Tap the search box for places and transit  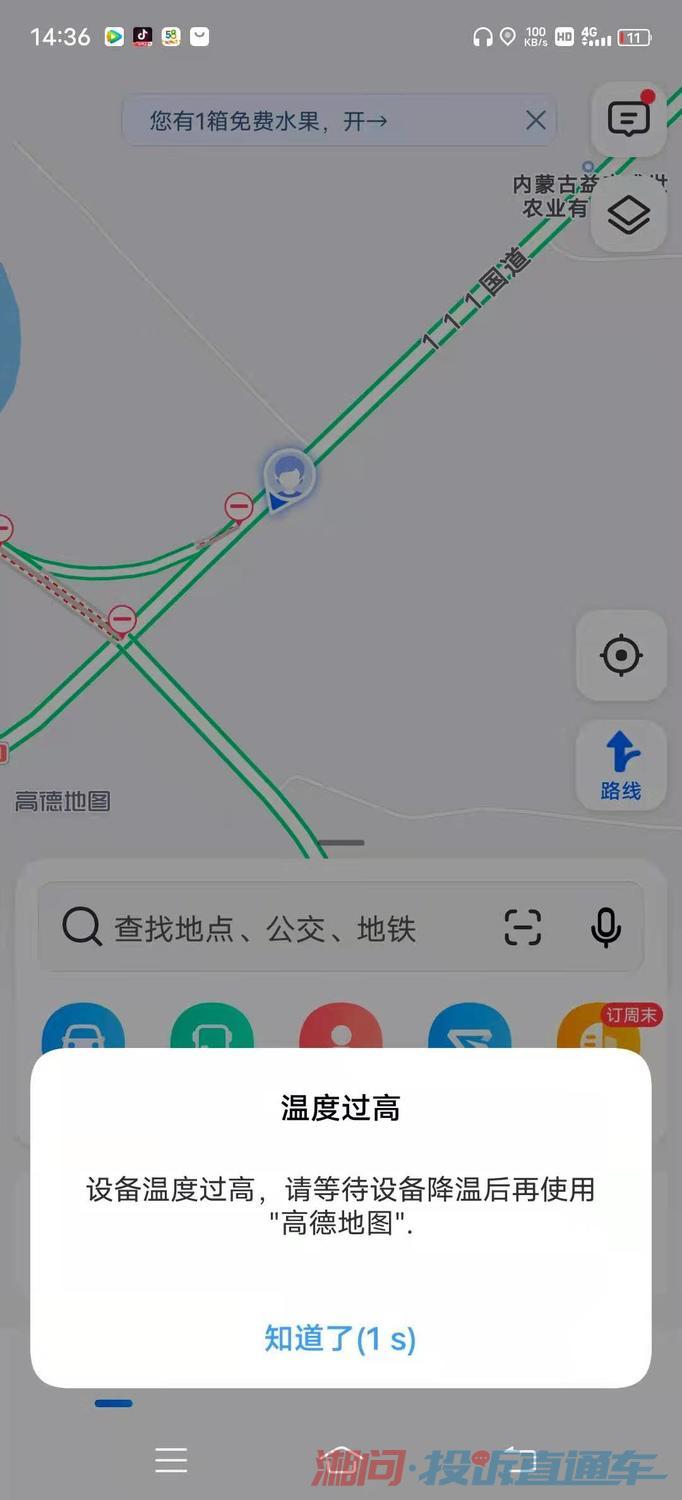pyautogui.click(x=340, y=928)
